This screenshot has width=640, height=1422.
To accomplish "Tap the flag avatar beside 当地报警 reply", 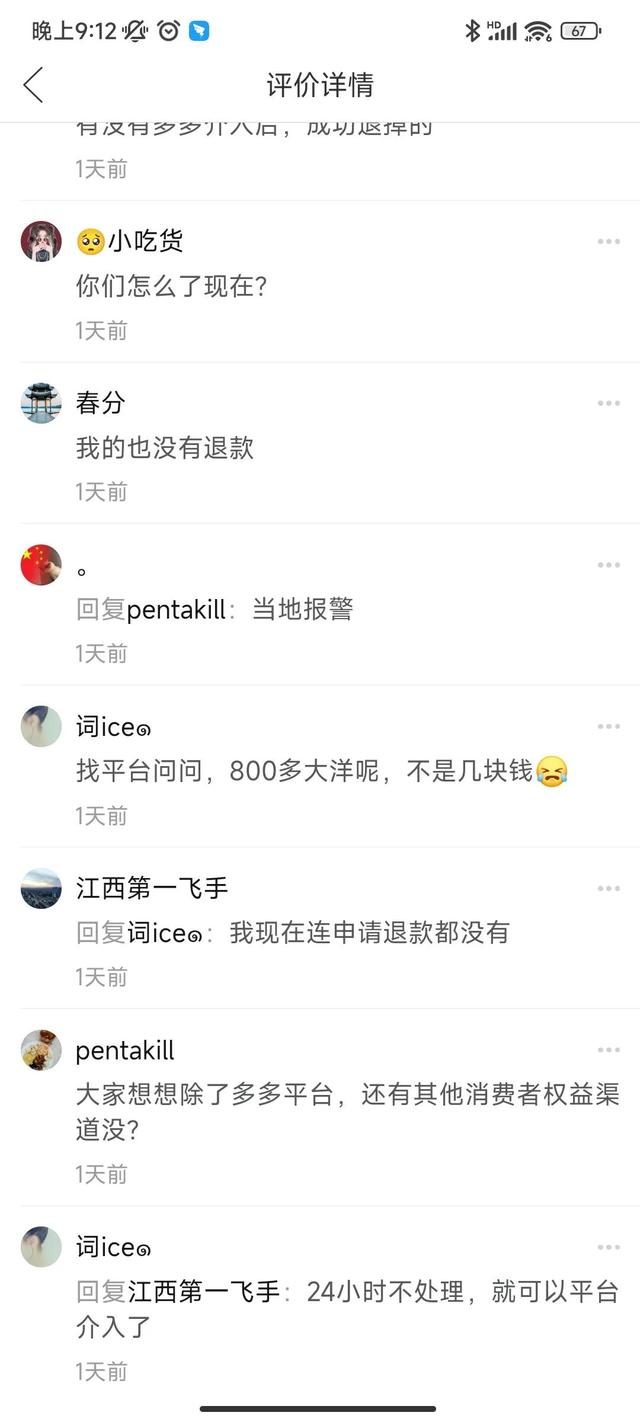I will (41, 565).
